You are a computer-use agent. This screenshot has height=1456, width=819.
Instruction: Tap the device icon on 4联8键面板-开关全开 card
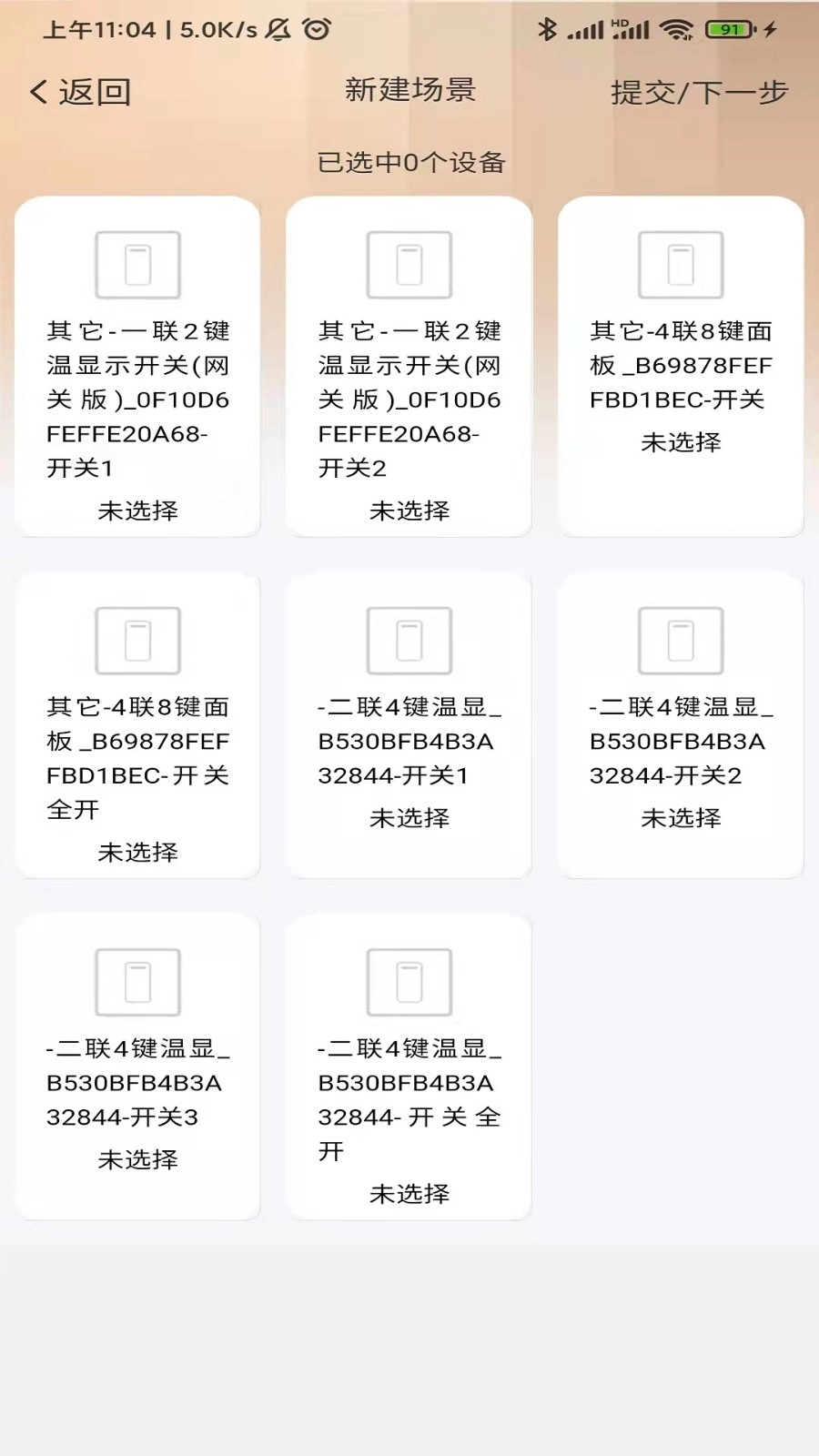[x=137, y=640]
